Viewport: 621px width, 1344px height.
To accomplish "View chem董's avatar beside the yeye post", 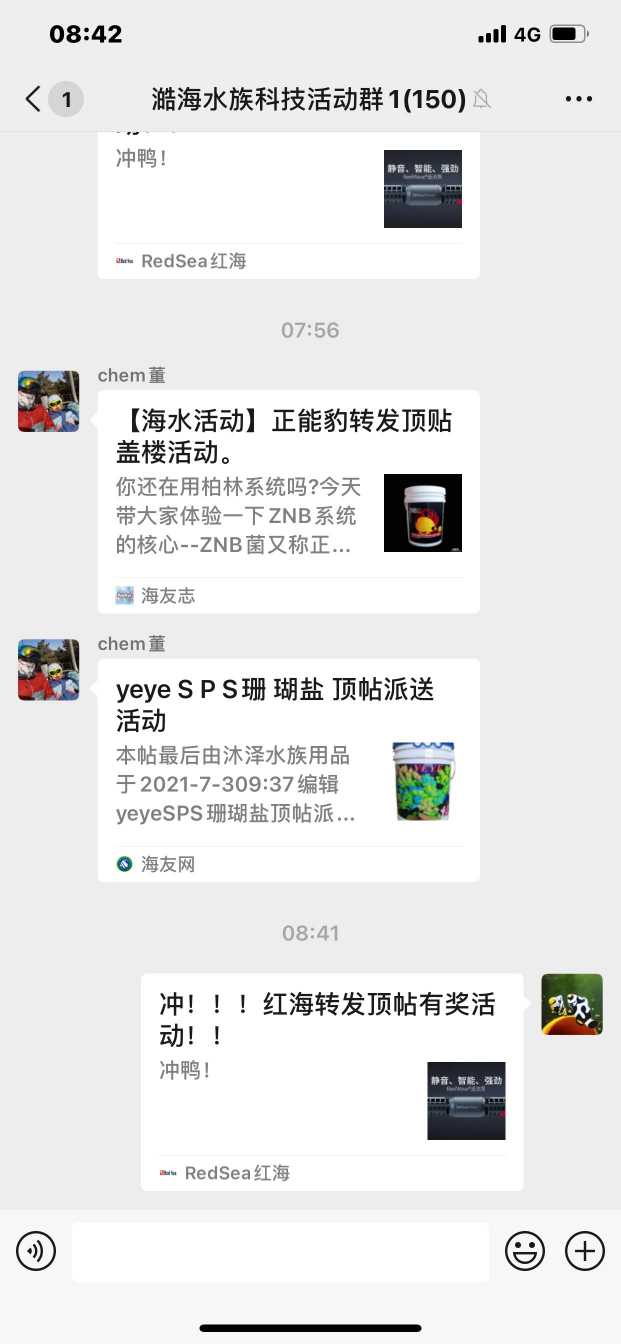I will 48,669.
